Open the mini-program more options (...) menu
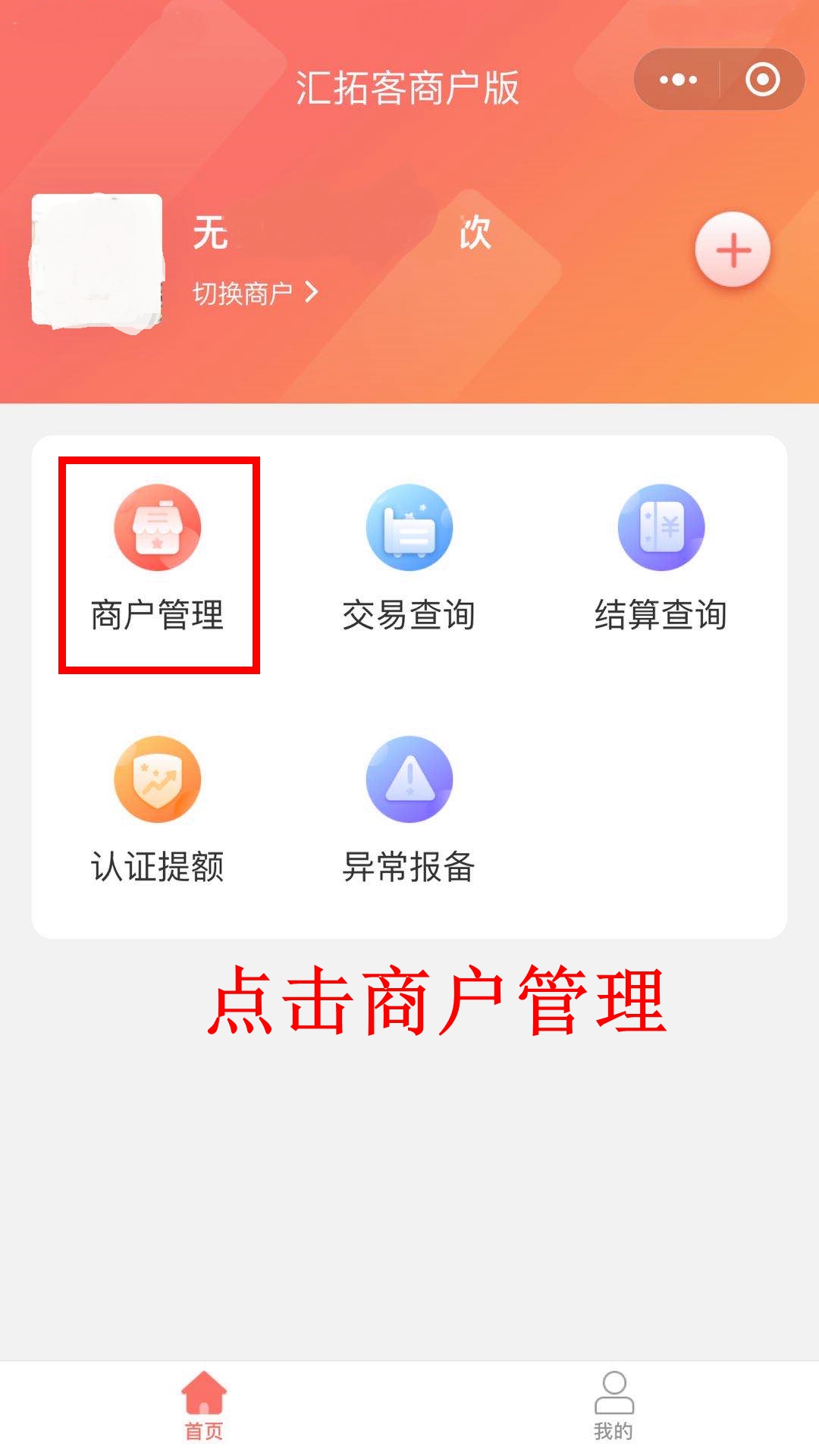 pyautogui.click(x=677, y=79)
